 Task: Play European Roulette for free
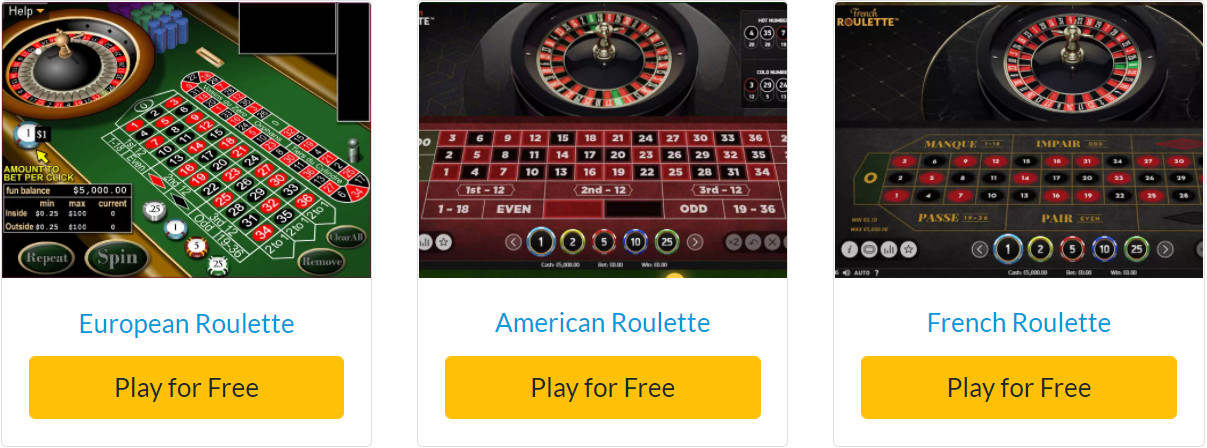coord(186,387)
